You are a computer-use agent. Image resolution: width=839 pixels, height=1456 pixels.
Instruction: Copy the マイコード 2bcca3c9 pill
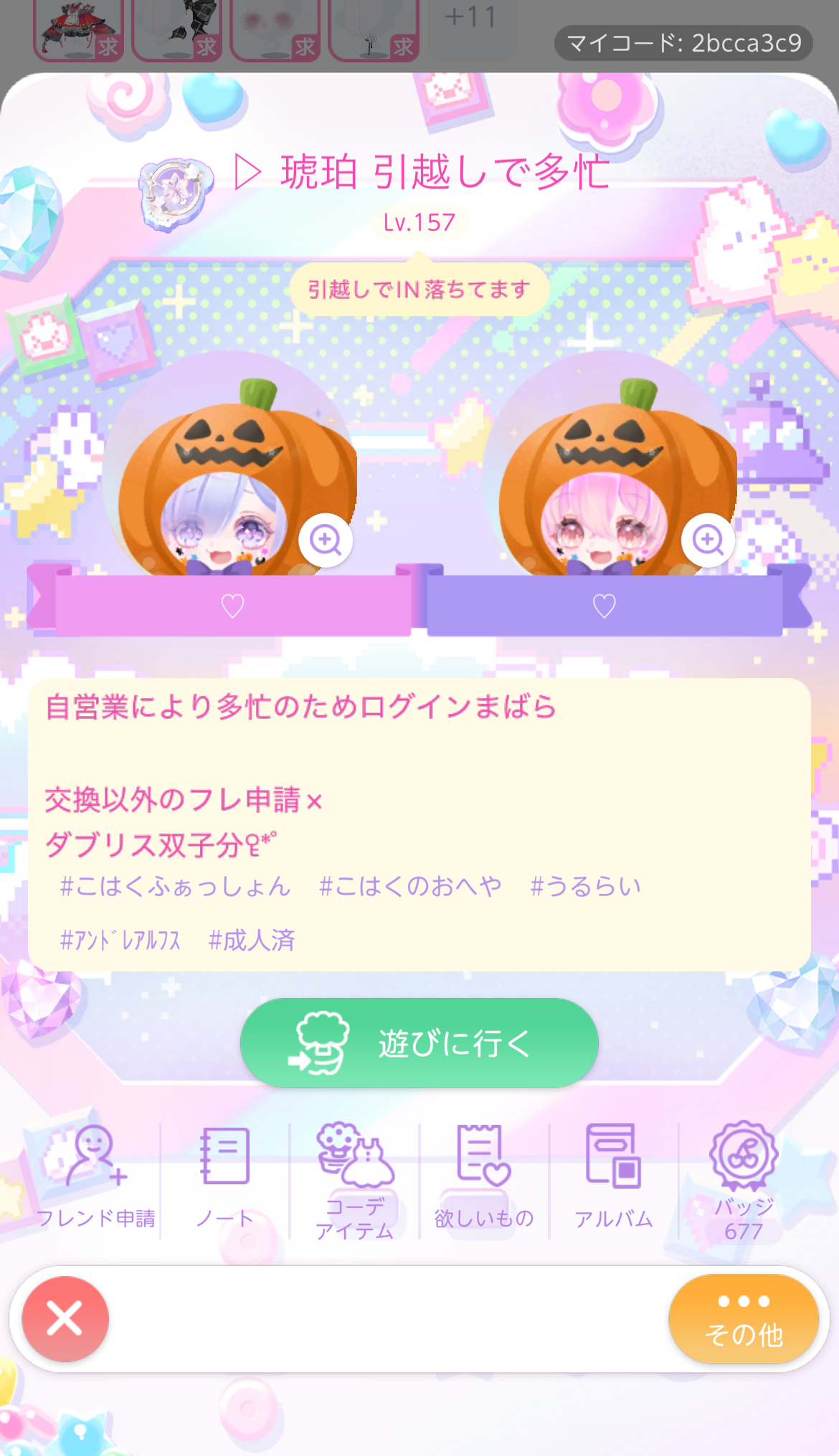(683, 43)
